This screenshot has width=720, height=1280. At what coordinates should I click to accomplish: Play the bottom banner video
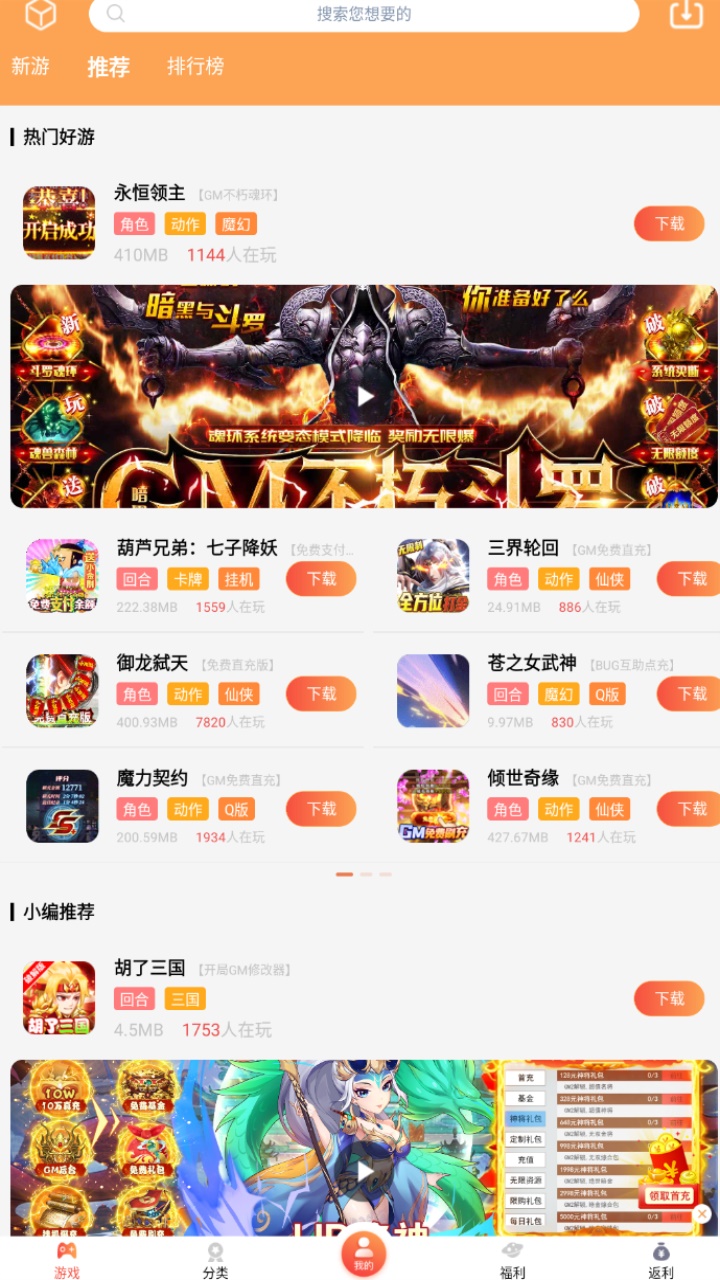tap(363, 1170)
